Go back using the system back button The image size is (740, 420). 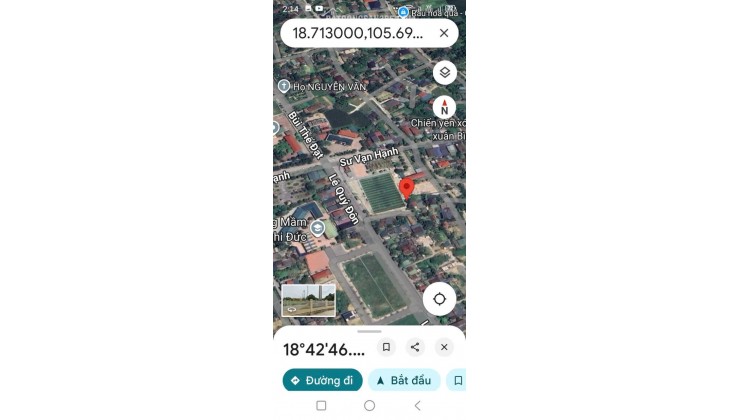pos(417,406)
